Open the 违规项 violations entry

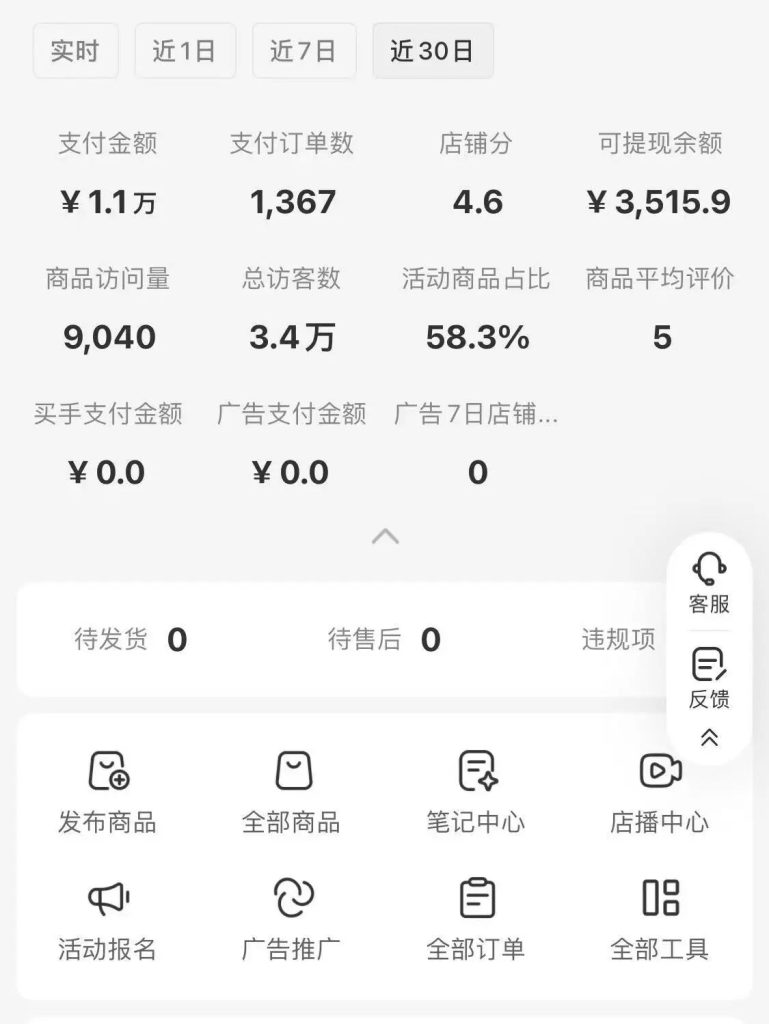619,639
